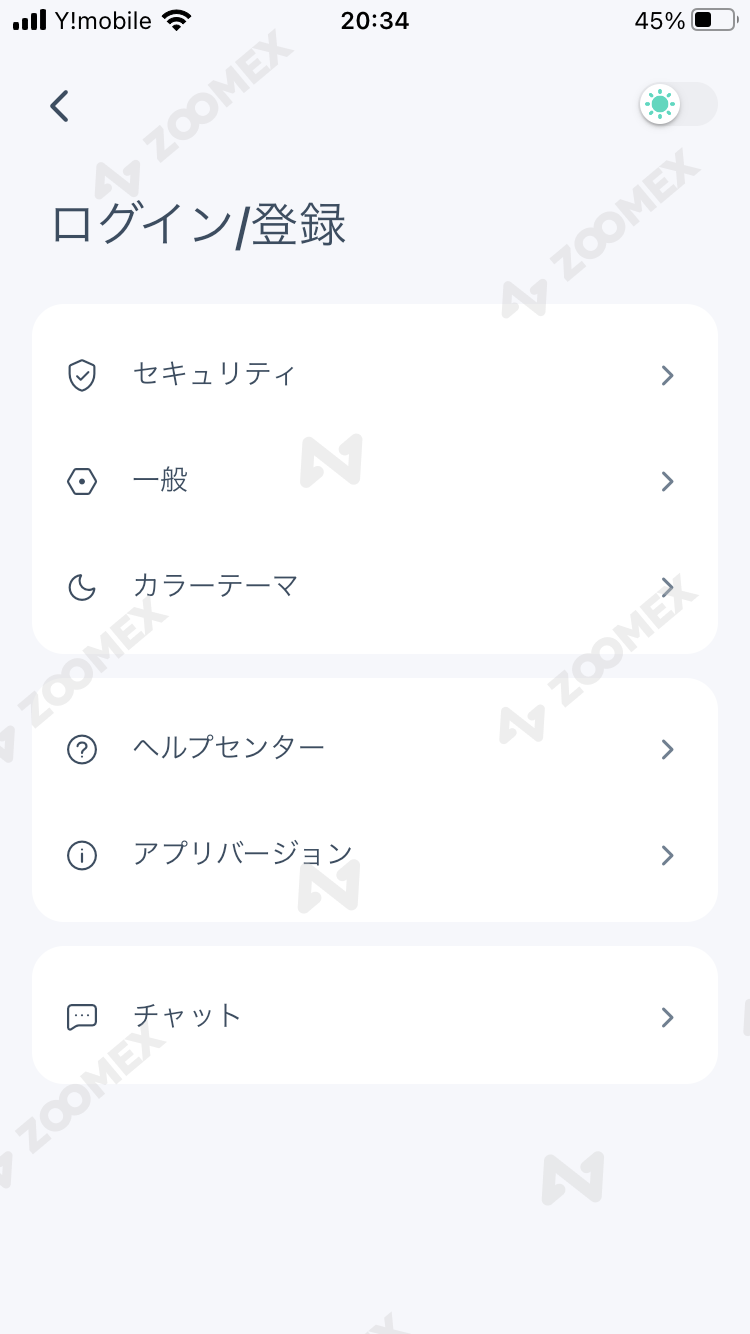The height and width of the screenshot is (1334, 750).
Task: Select the security shield icon
Action: click(x=81, y=375)
